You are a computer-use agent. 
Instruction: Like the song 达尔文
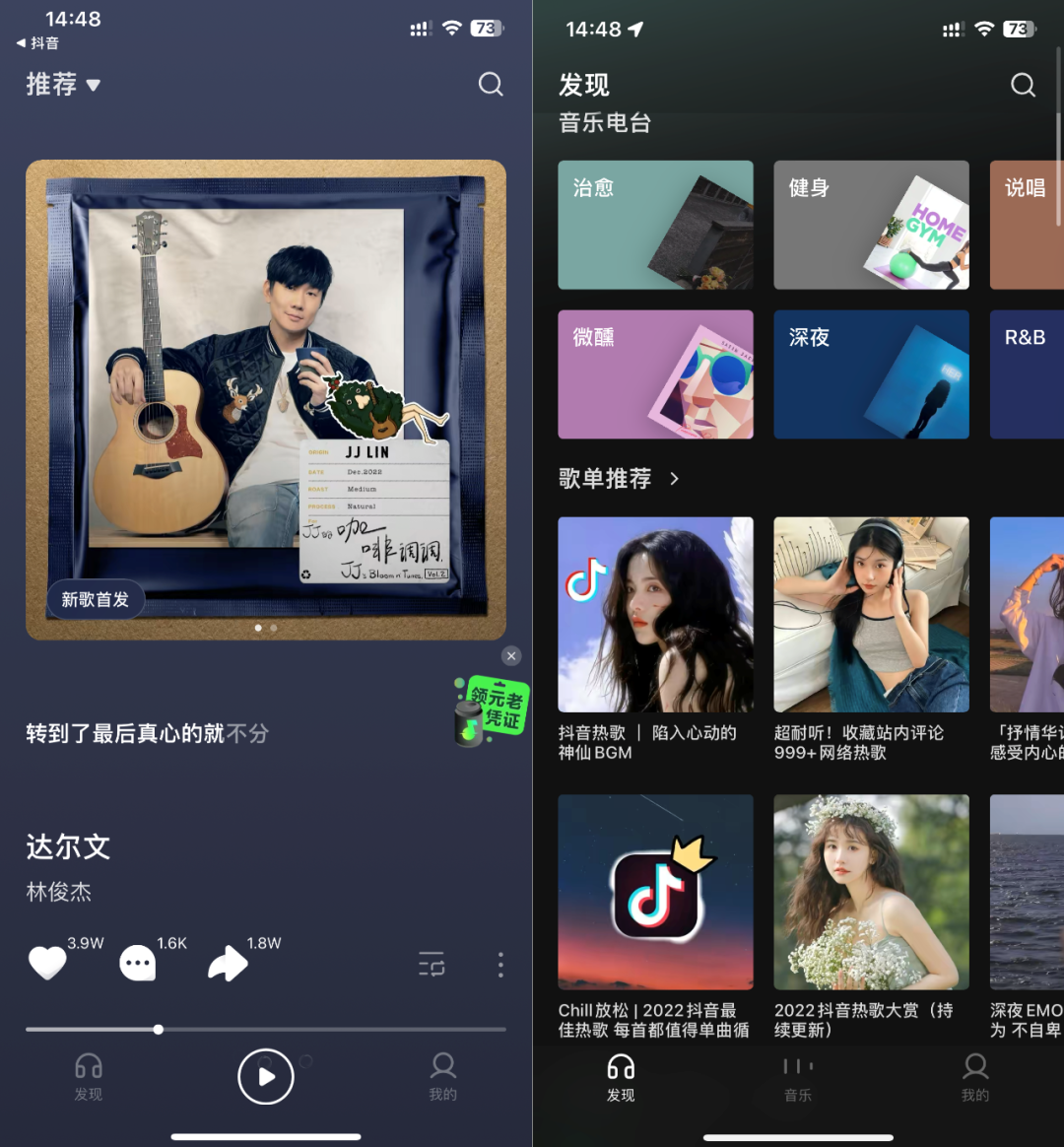(x=46, y=963)
